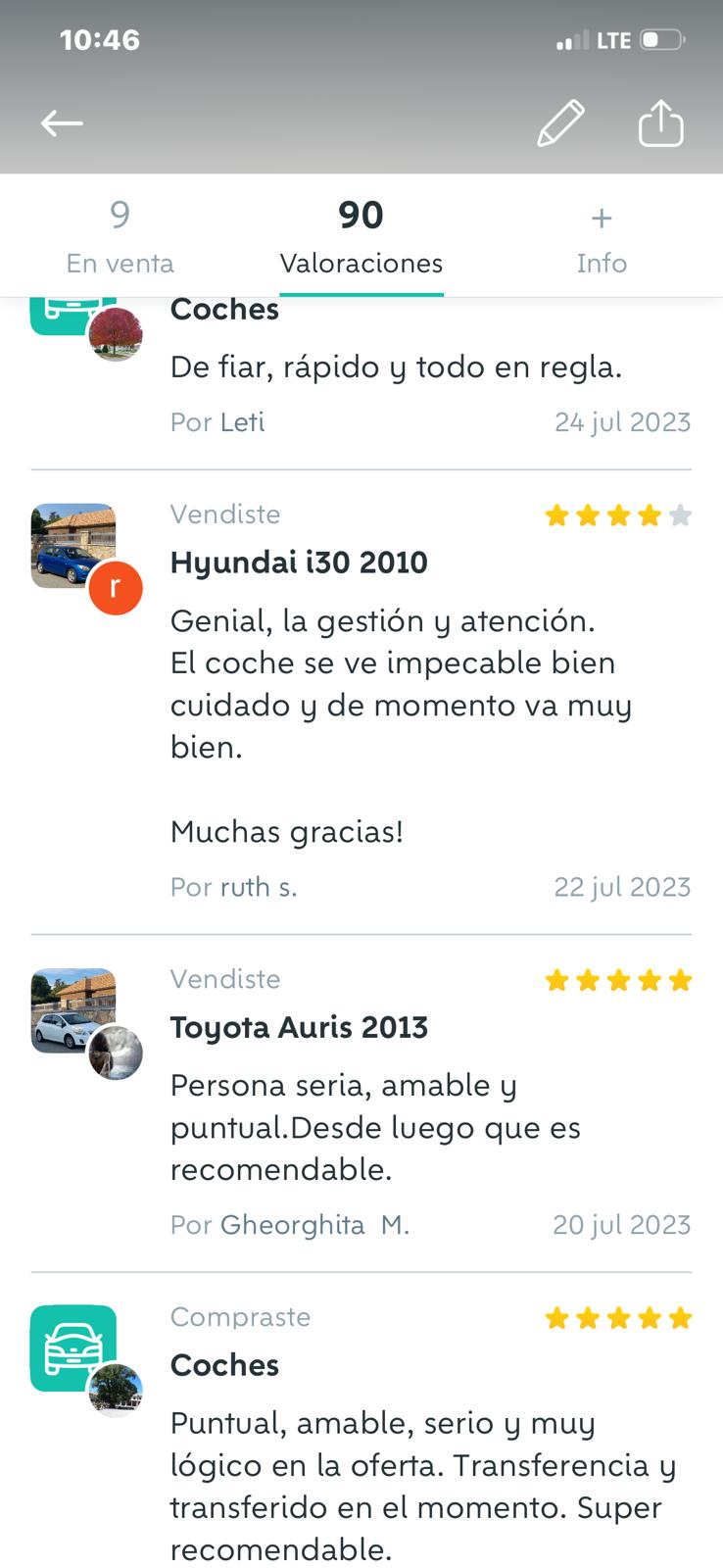Open the Info tab
Viewport: 723px width, 1568px height.
pos(601,237)
